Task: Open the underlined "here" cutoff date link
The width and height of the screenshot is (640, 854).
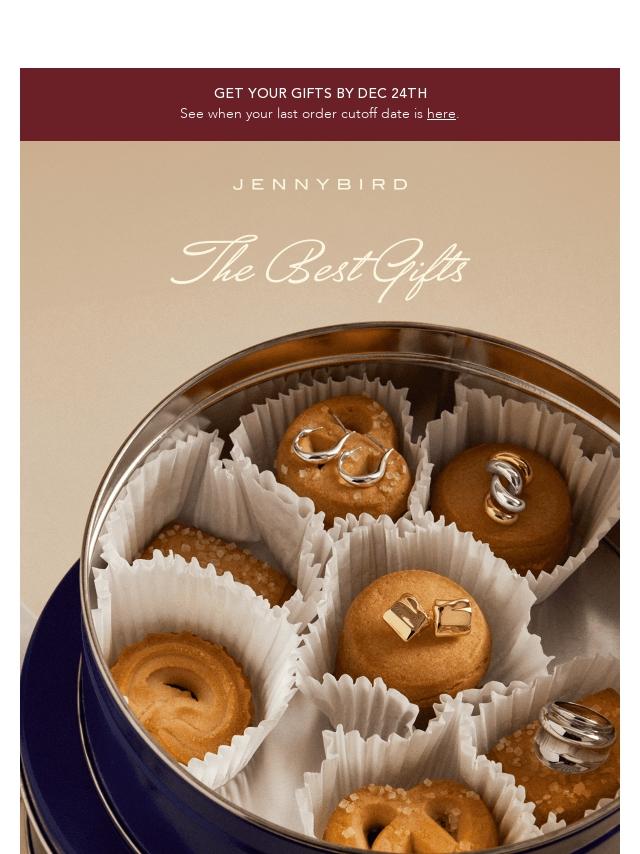Action: 441,114
